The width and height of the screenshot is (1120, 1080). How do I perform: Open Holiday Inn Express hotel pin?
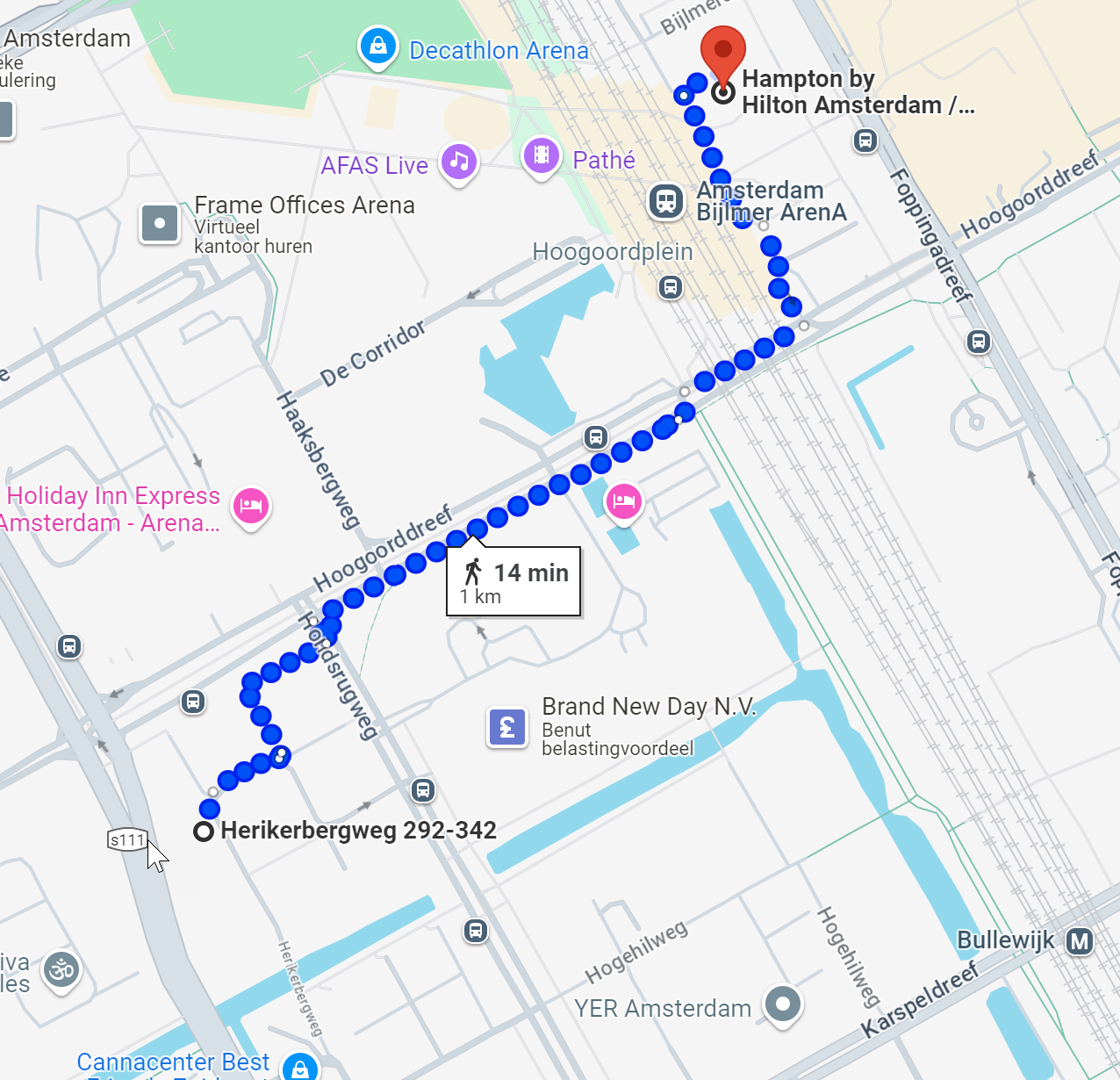point(251,506)
